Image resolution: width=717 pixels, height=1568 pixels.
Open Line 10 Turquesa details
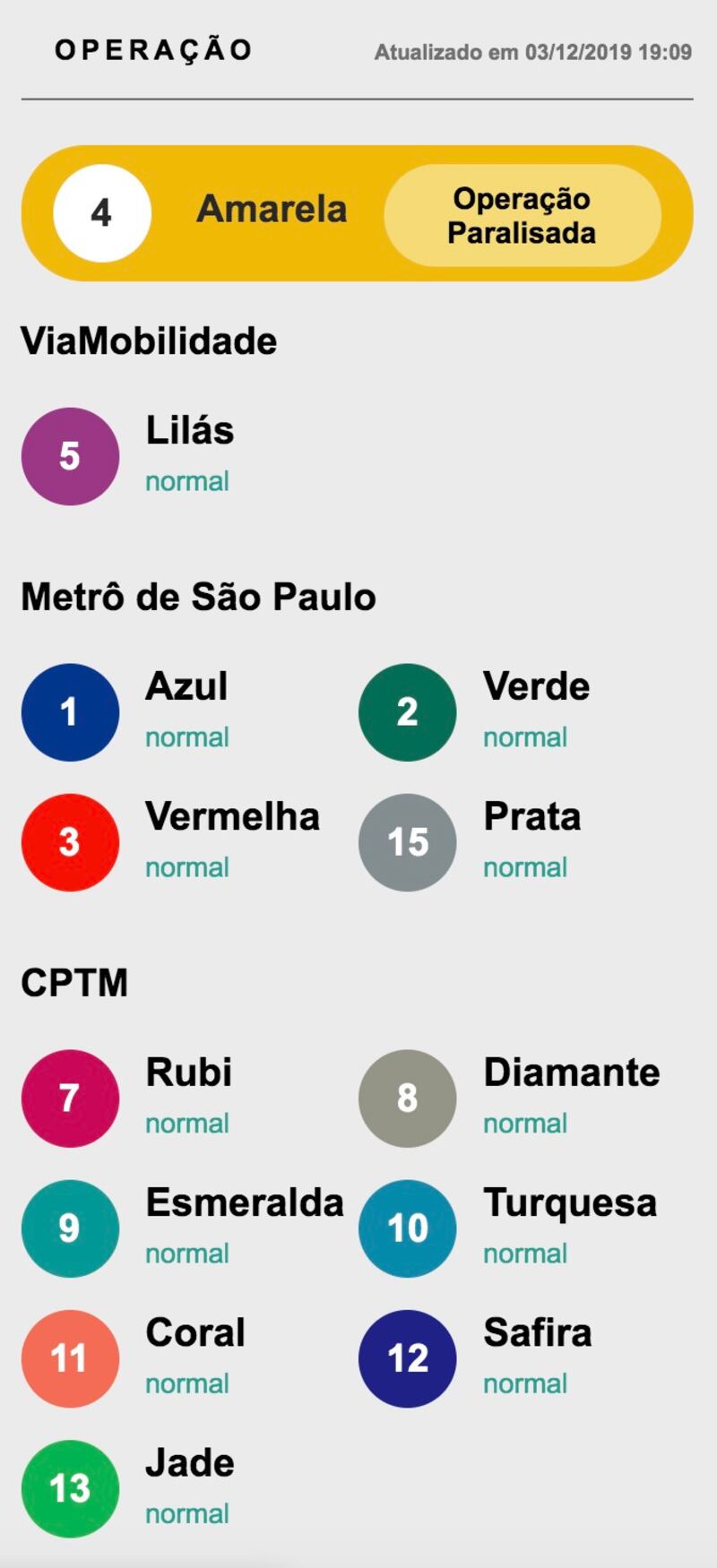tap(408, 1228)
